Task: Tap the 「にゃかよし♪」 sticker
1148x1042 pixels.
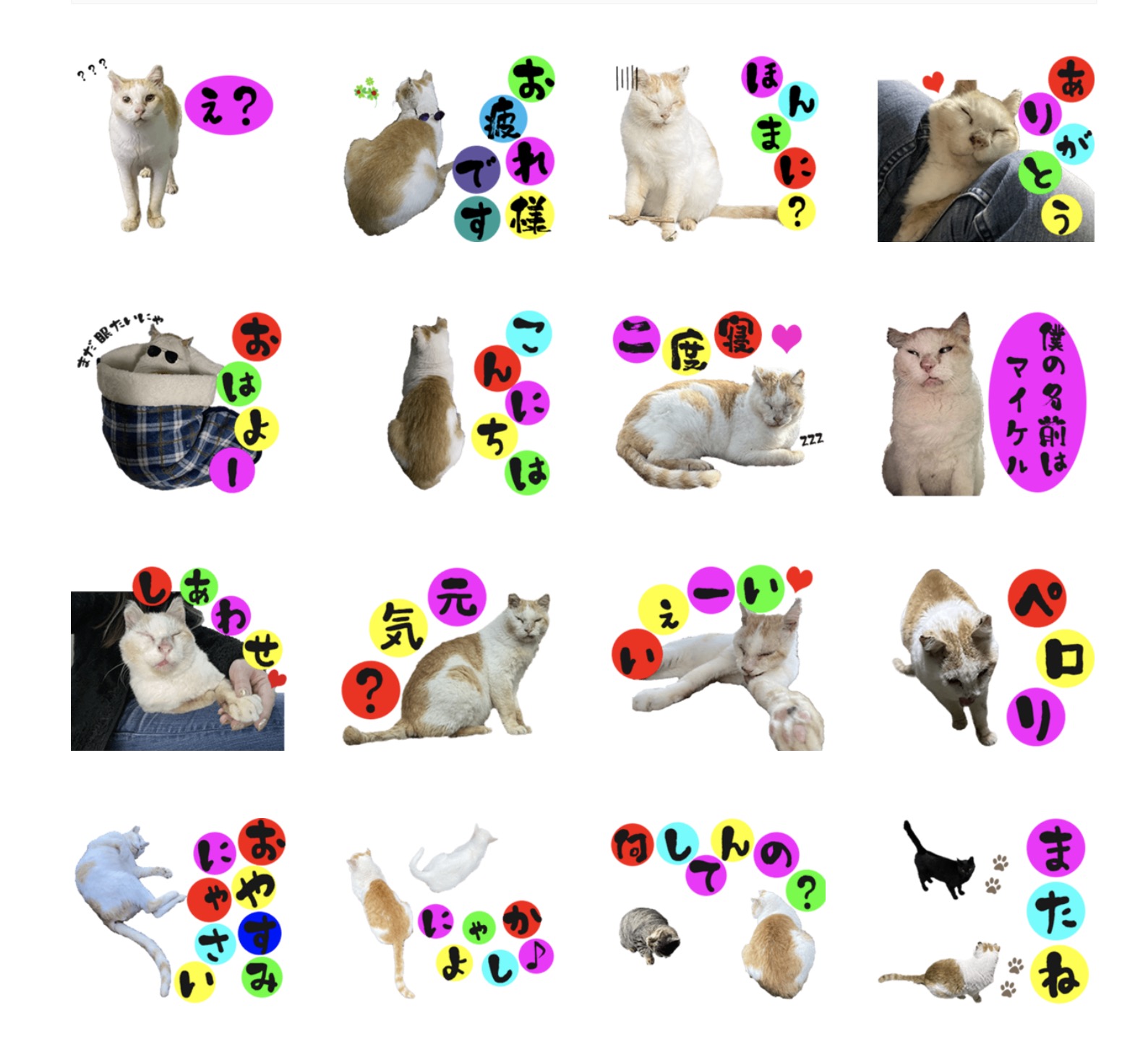Action: pyautogui.click(x=450, y=912)
